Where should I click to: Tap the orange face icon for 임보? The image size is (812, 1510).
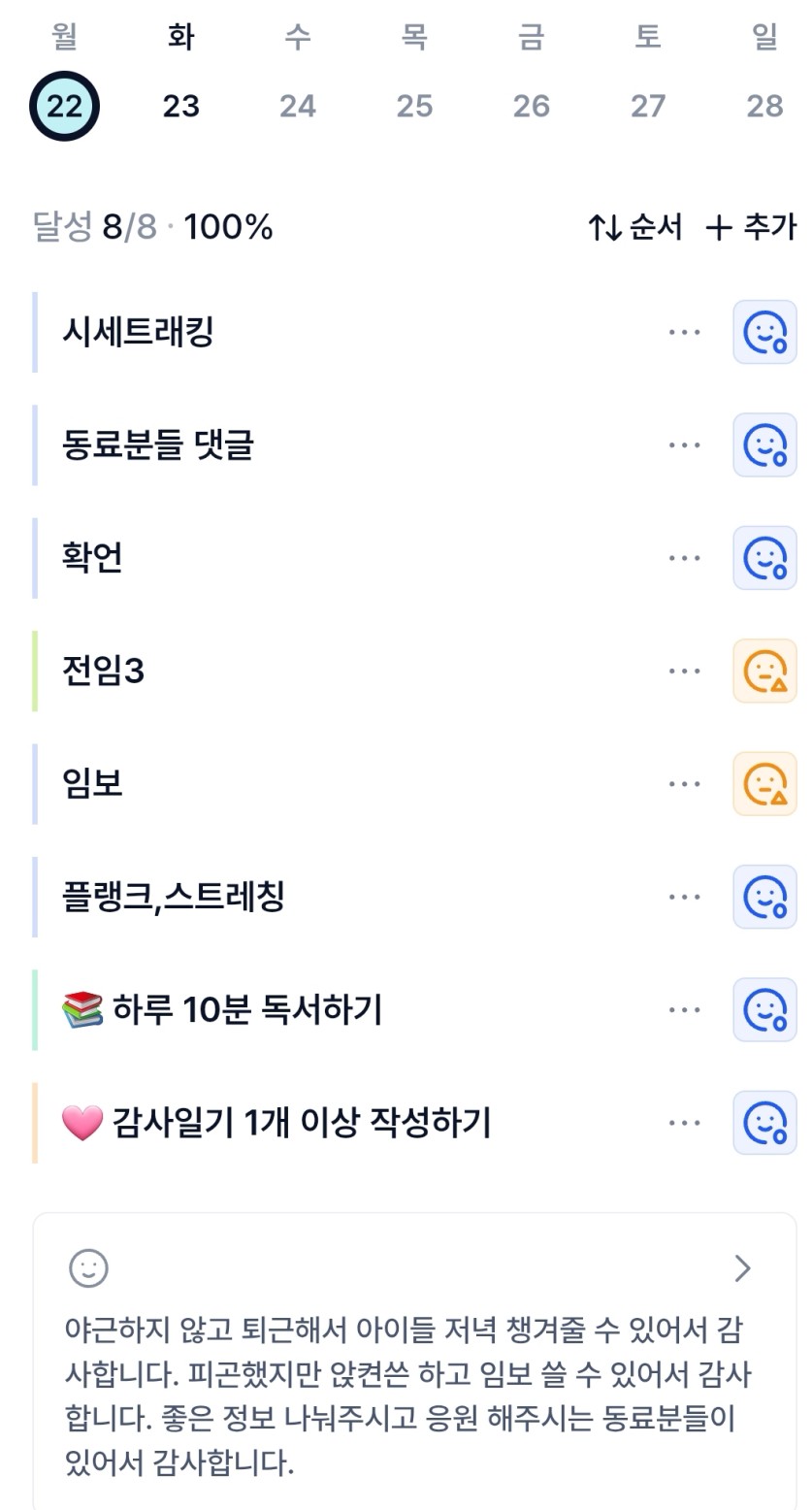click(764, 784)
